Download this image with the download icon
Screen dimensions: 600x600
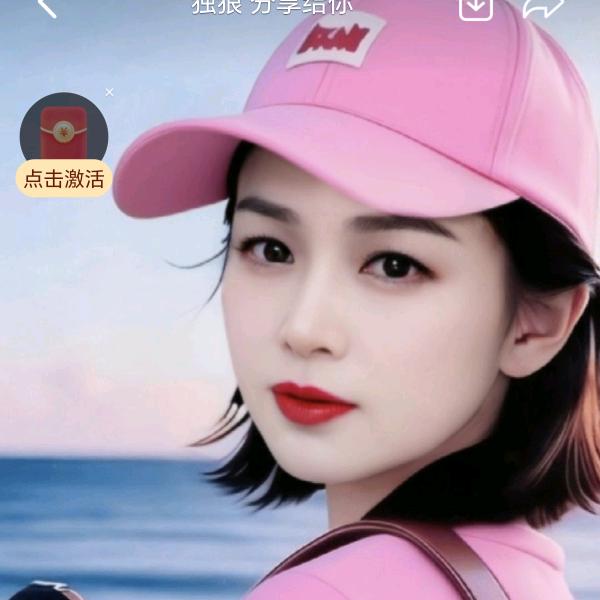pos(476,7)
